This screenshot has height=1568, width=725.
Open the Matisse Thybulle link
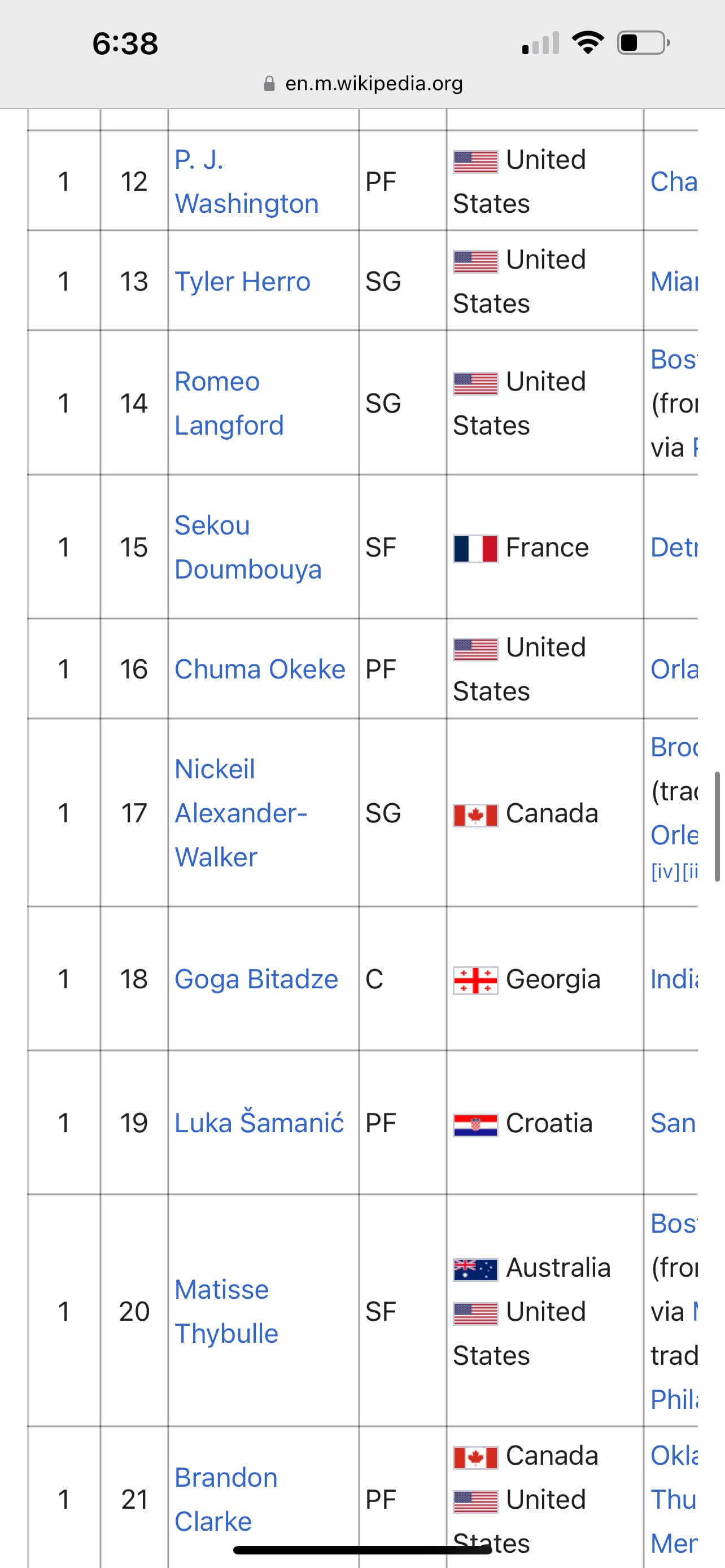point(226,1311)
